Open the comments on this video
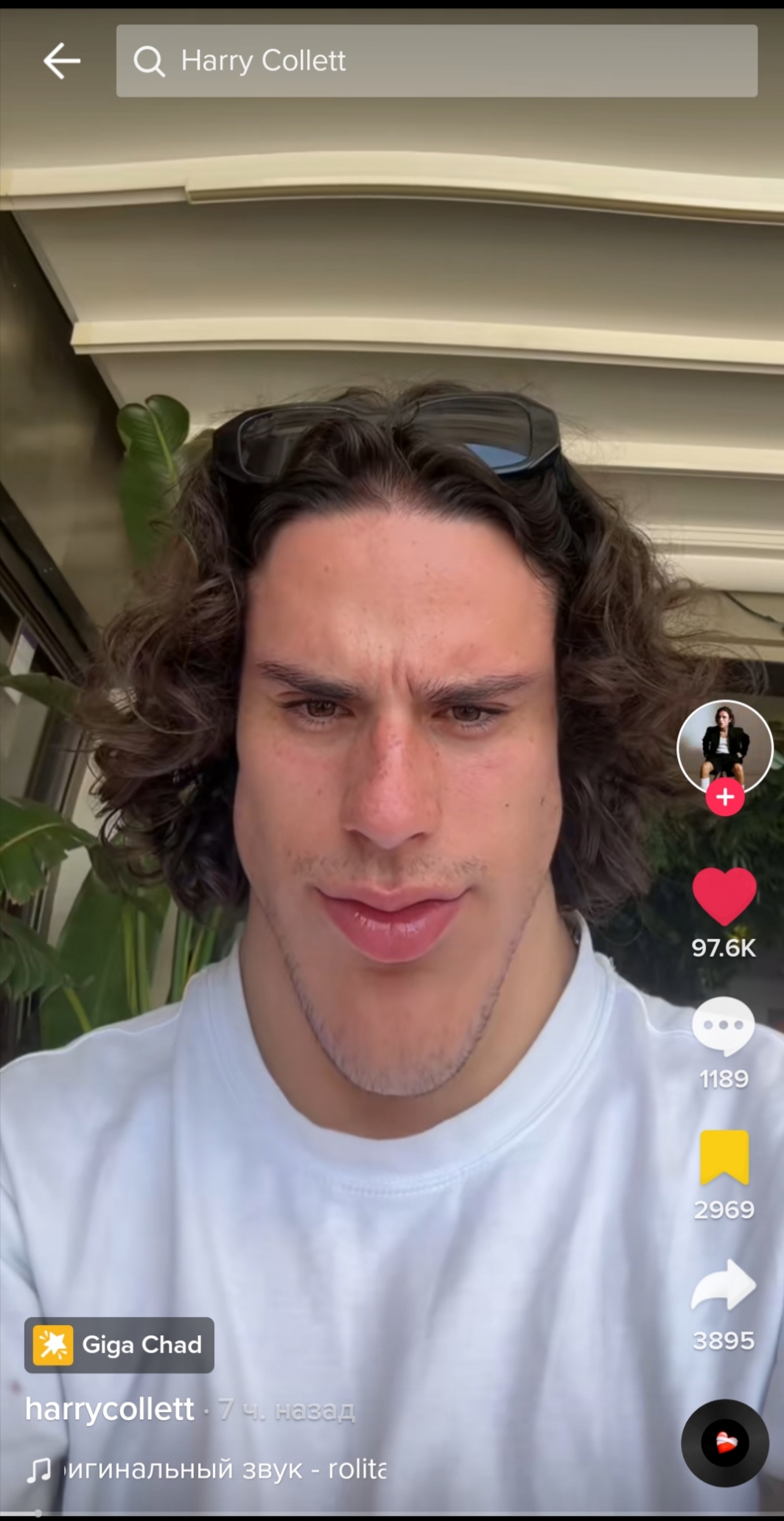 click(x=724, y=1026)
